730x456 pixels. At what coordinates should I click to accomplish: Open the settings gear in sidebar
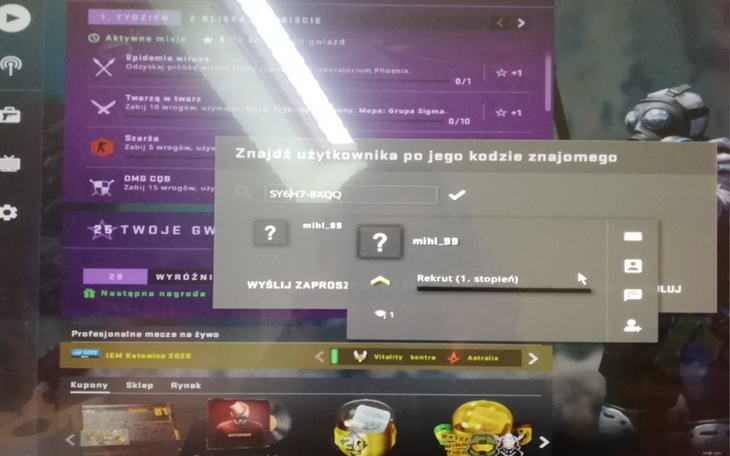9,212
